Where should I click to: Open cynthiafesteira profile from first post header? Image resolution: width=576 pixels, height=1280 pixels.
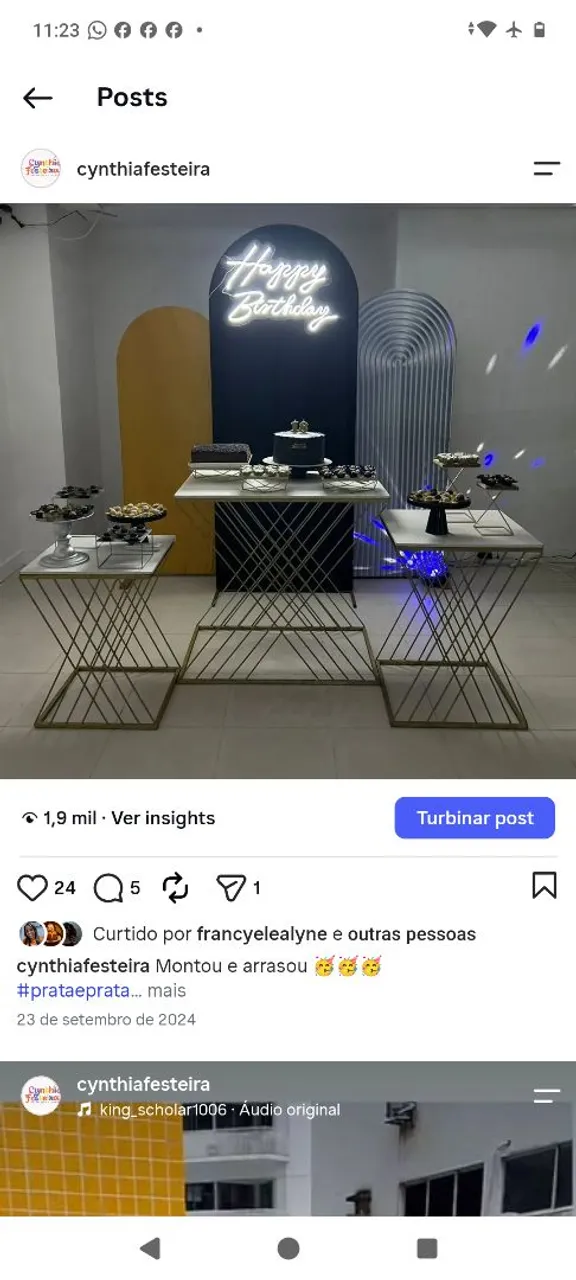coord(143,169)
